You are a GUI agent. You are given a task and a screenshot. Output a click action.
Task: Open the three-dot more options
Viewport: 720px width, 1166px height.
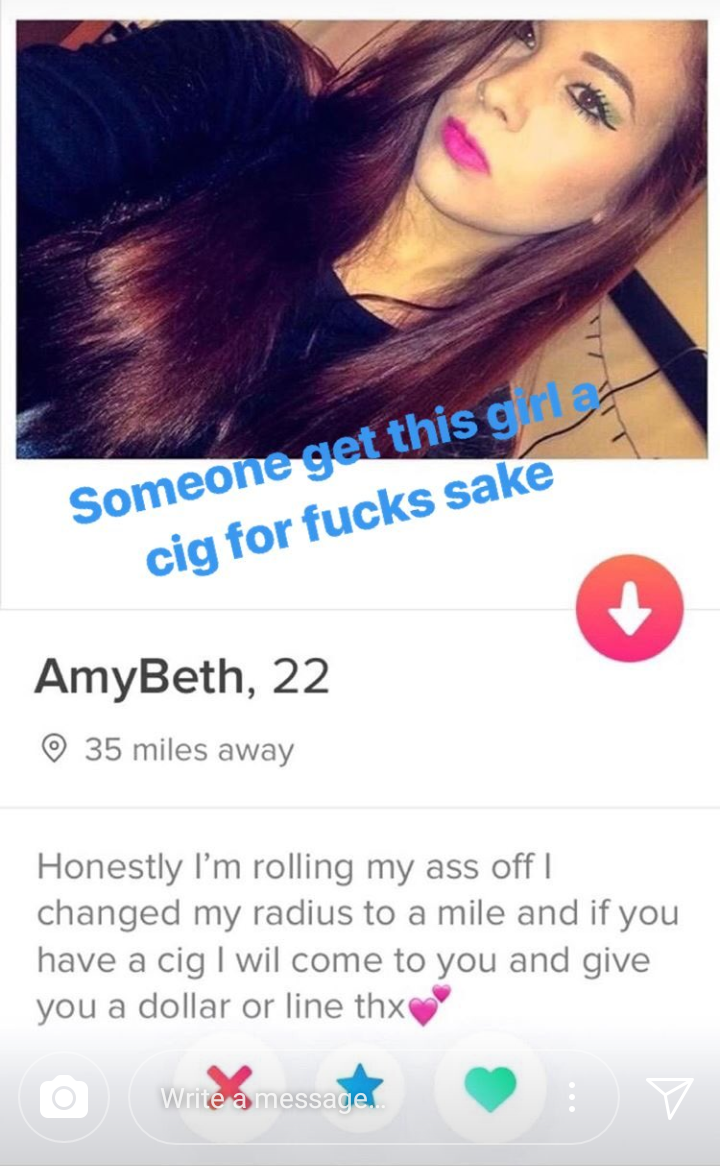(571, 1097)
